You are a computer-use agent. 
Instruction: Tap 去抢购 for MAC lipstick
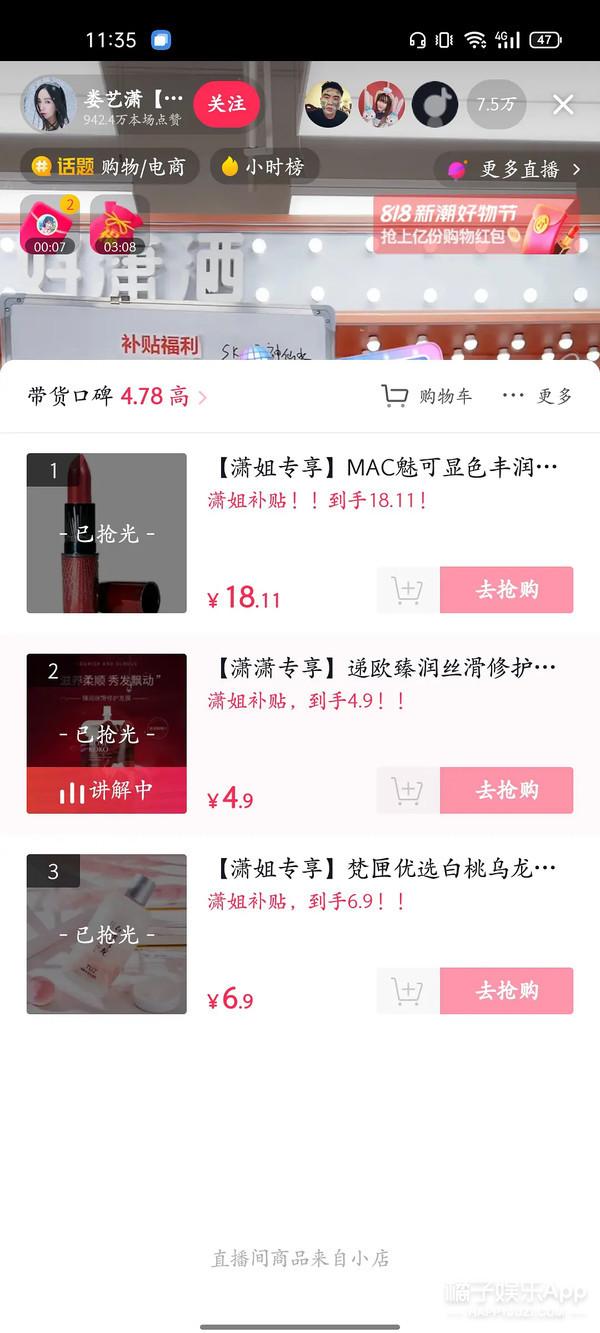point(506,590)
